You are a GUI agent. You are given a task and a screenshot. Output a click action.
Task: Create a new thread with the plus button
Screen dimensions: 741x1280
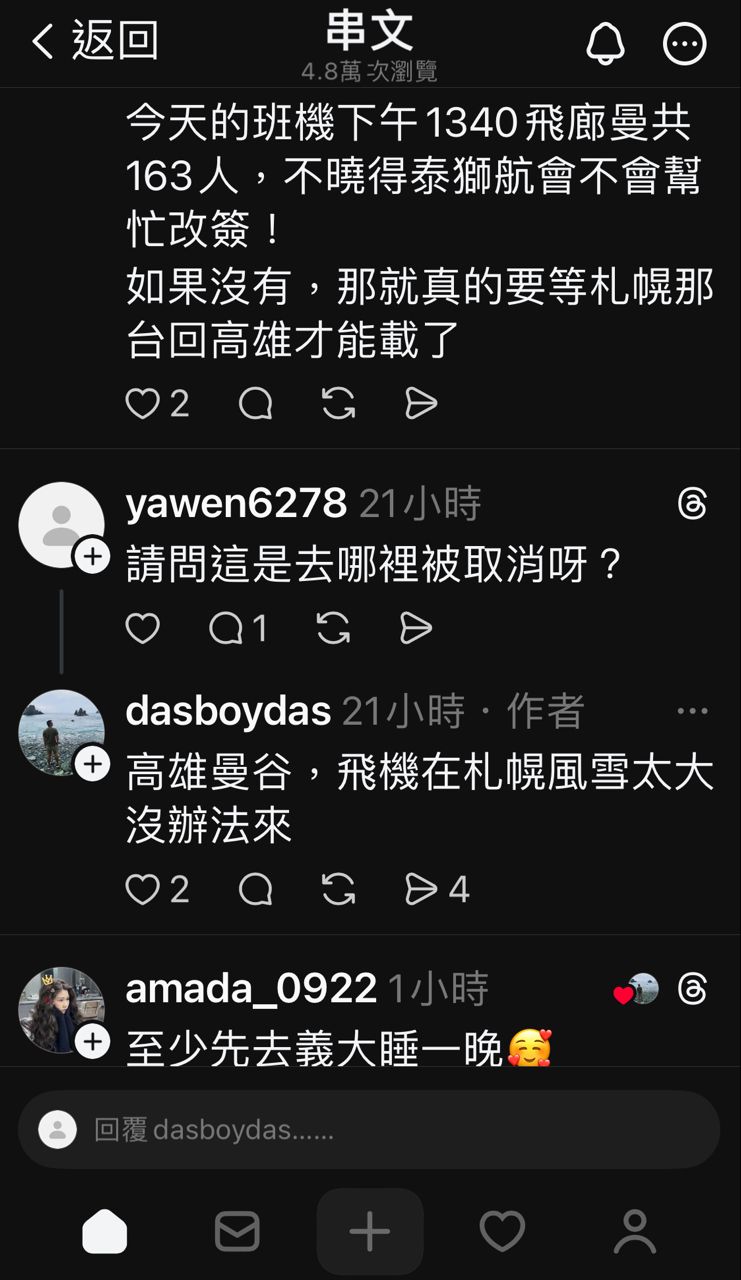coord(370,1232)
